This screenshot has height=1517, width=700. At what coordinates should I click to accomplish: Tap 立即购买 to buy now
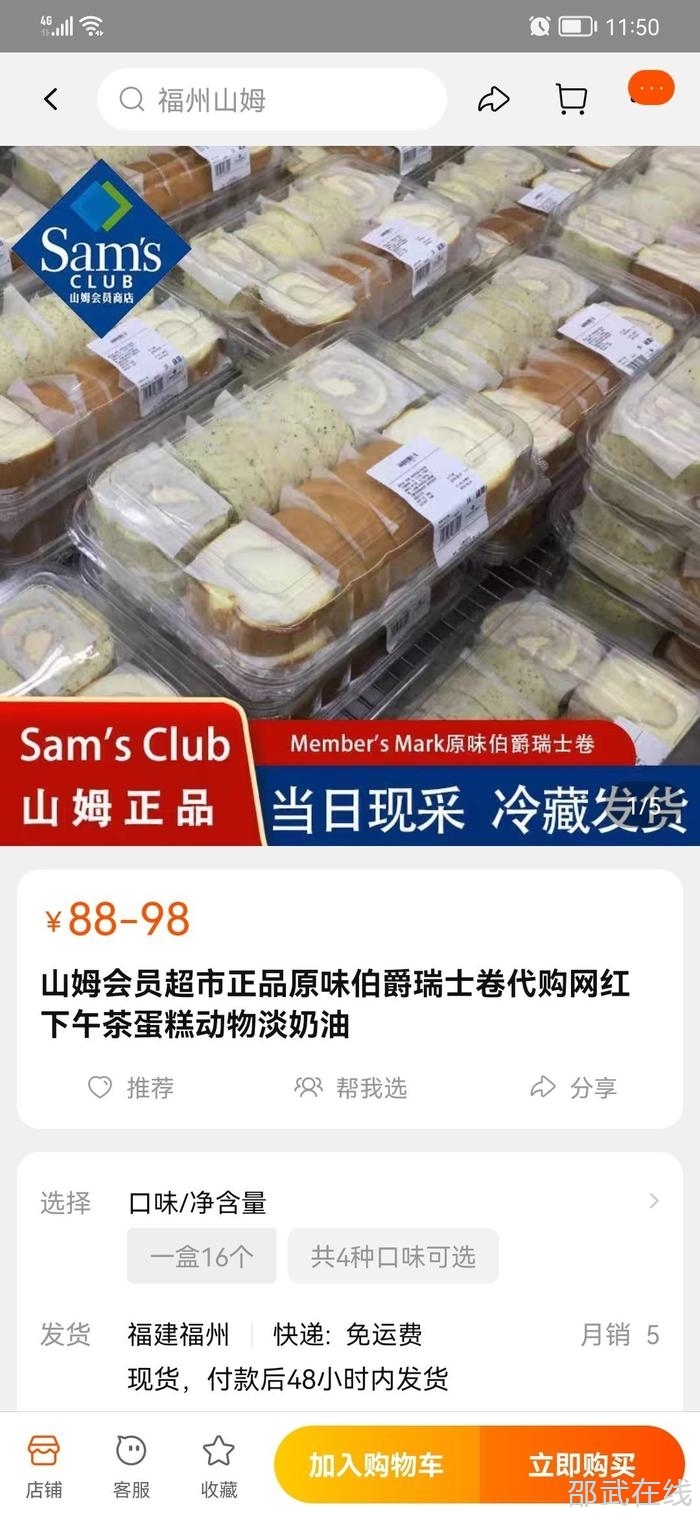(582, 1465)
